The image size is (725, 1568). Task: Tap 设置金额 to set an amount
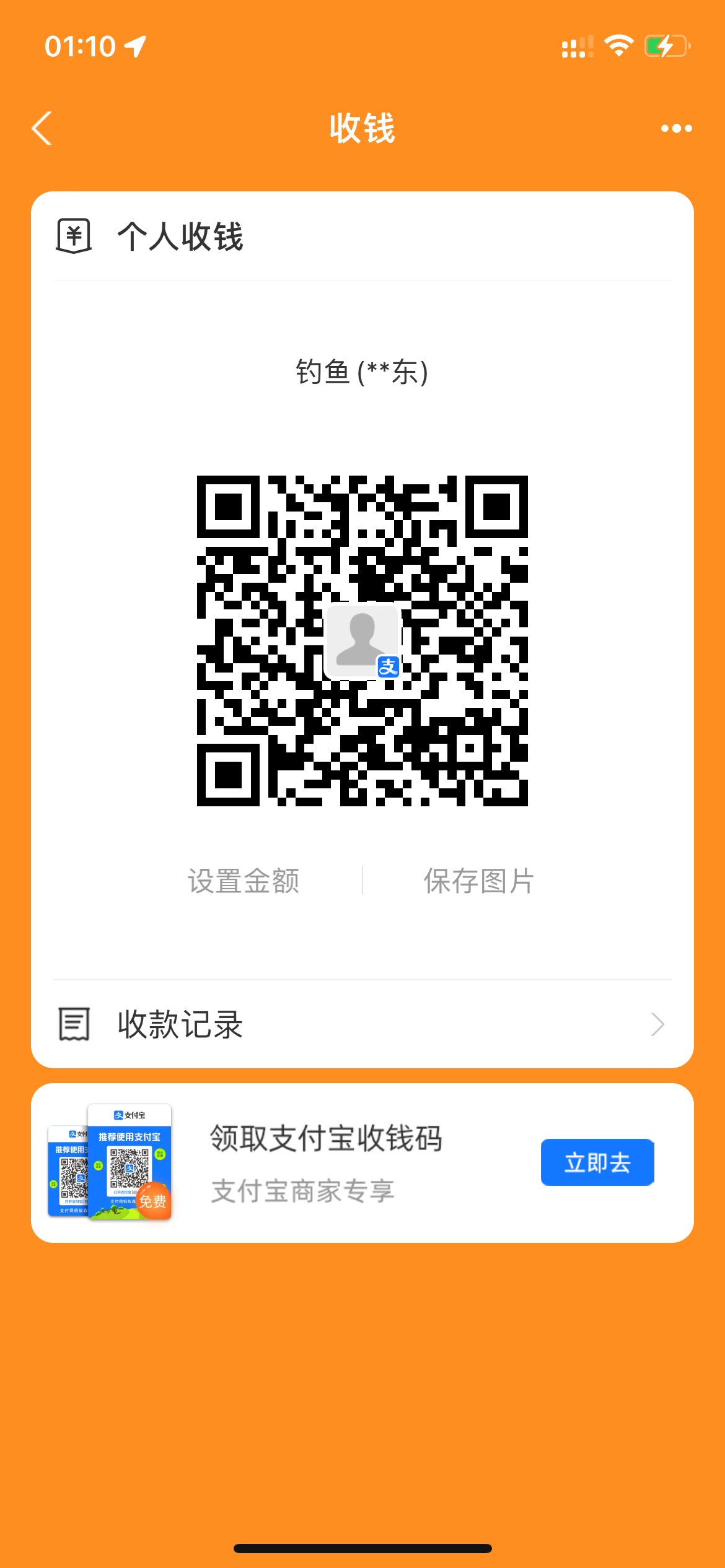click(244, 881)
